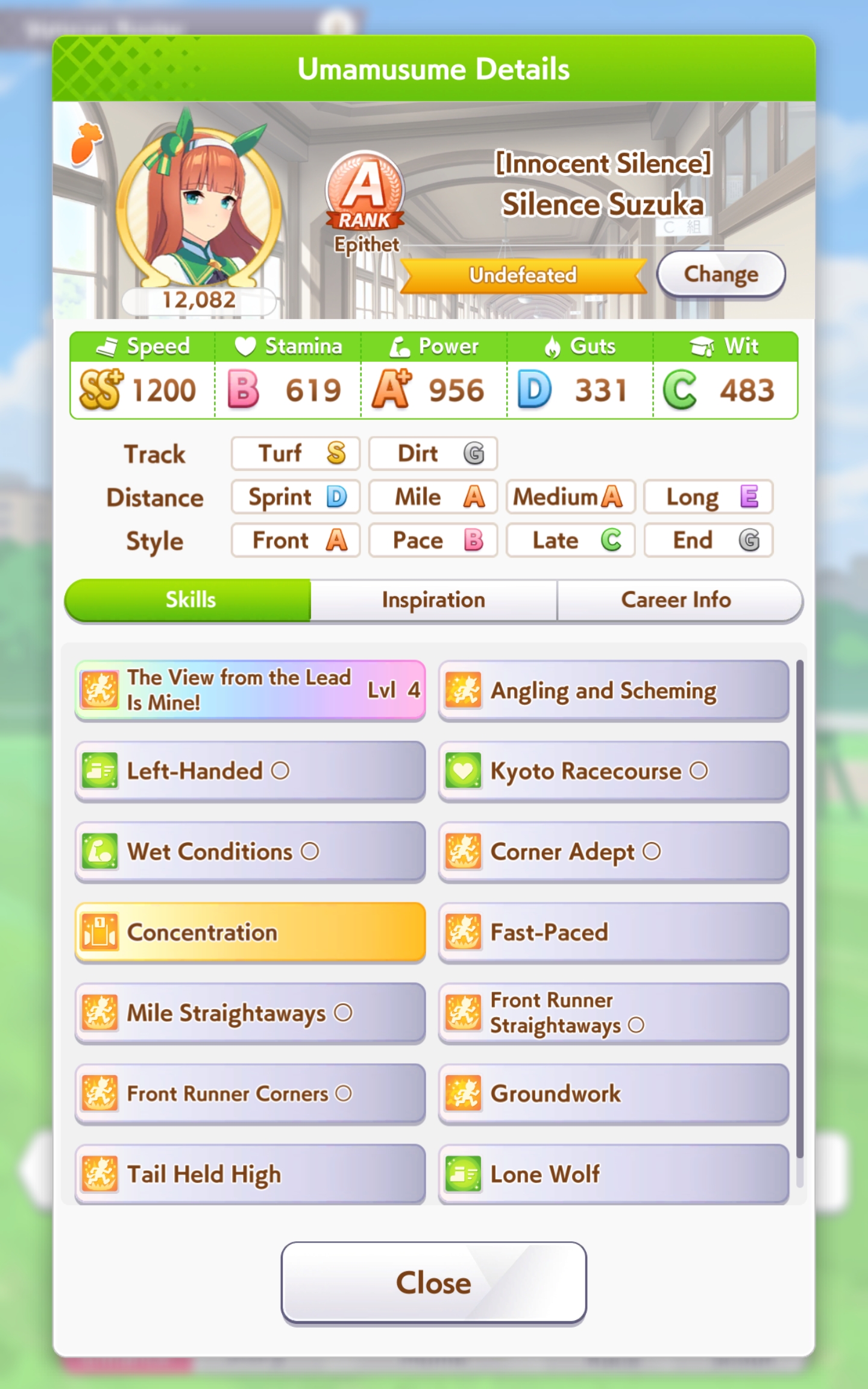Tap the Mile Straightaways skill
The image size is (868, 1389).
click(250, 1013)
